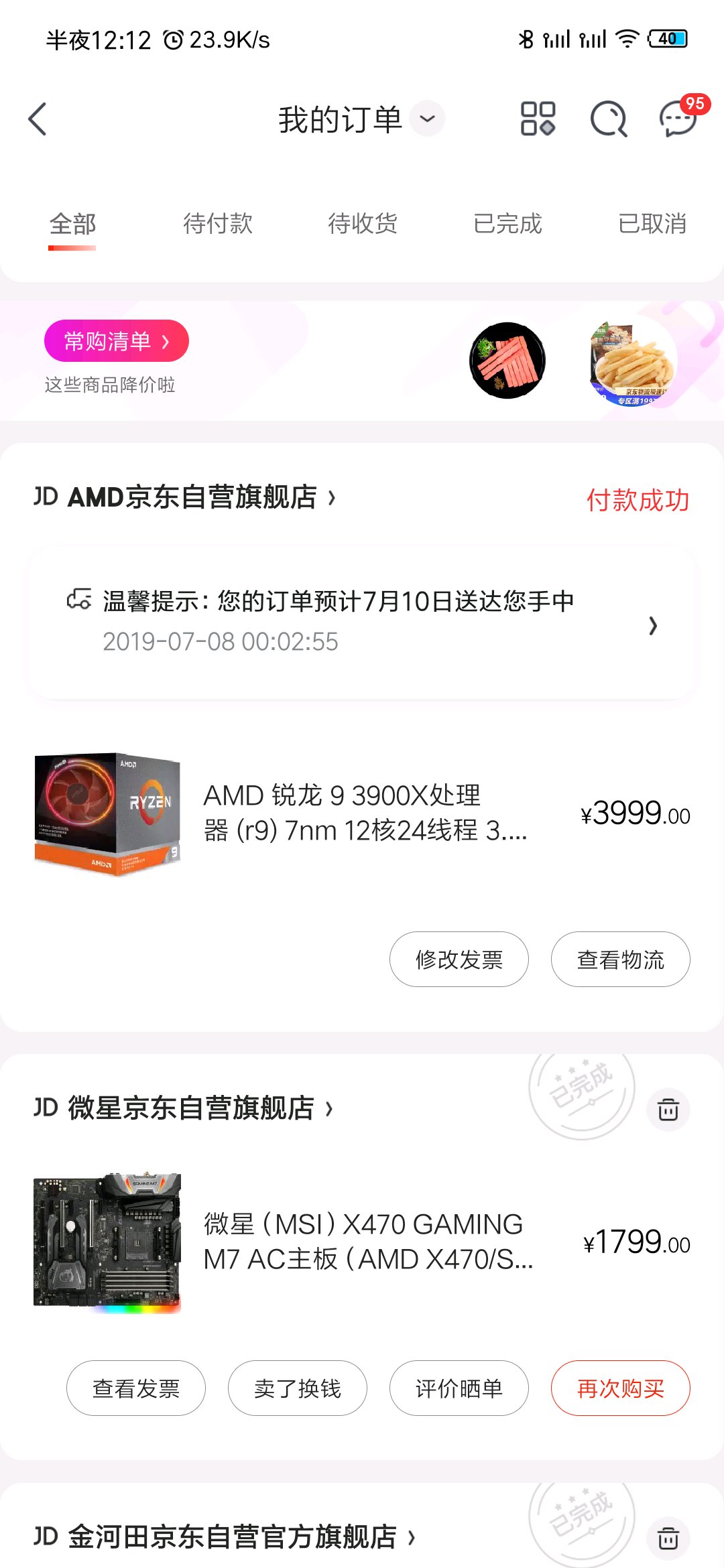The width and height of the screenshot is (724, 1568).
Task: Write a review via 评价晒单
Action: 459,1388
